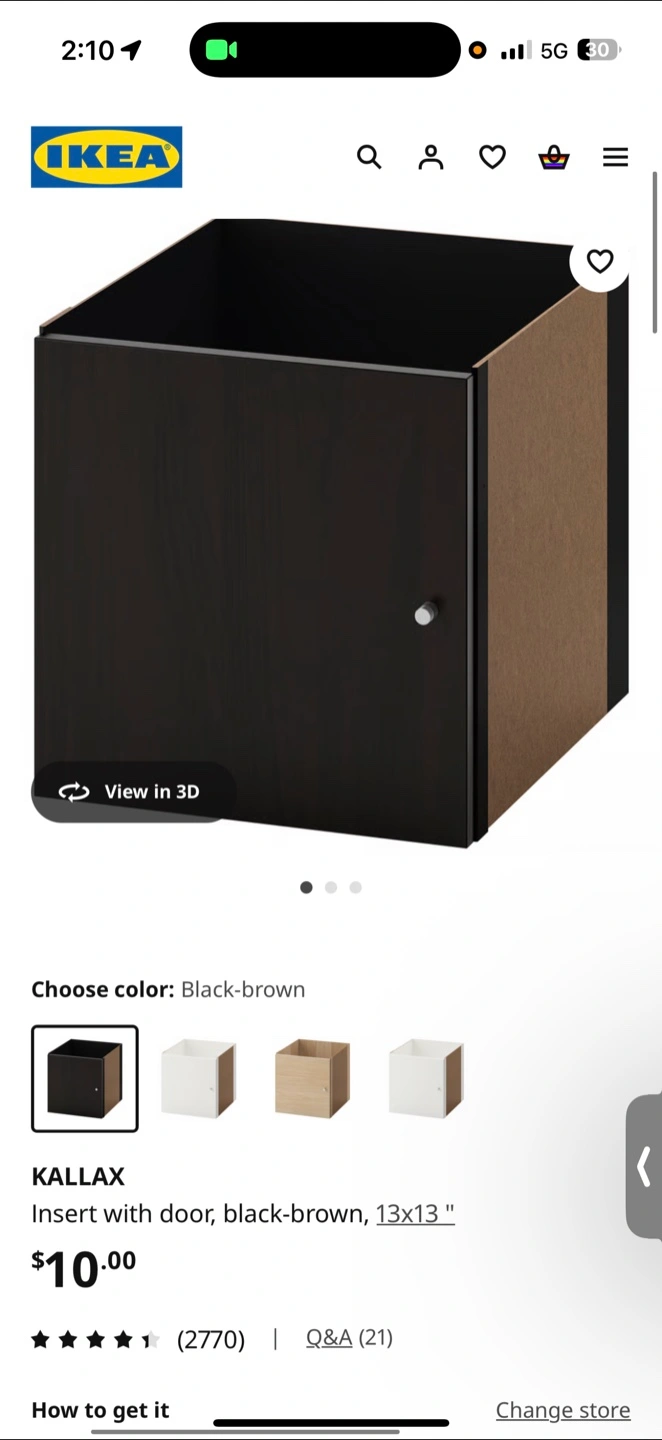Open the Q&A link
This screenshot has height=1440, width=662.
click(x=329, y=1338)
